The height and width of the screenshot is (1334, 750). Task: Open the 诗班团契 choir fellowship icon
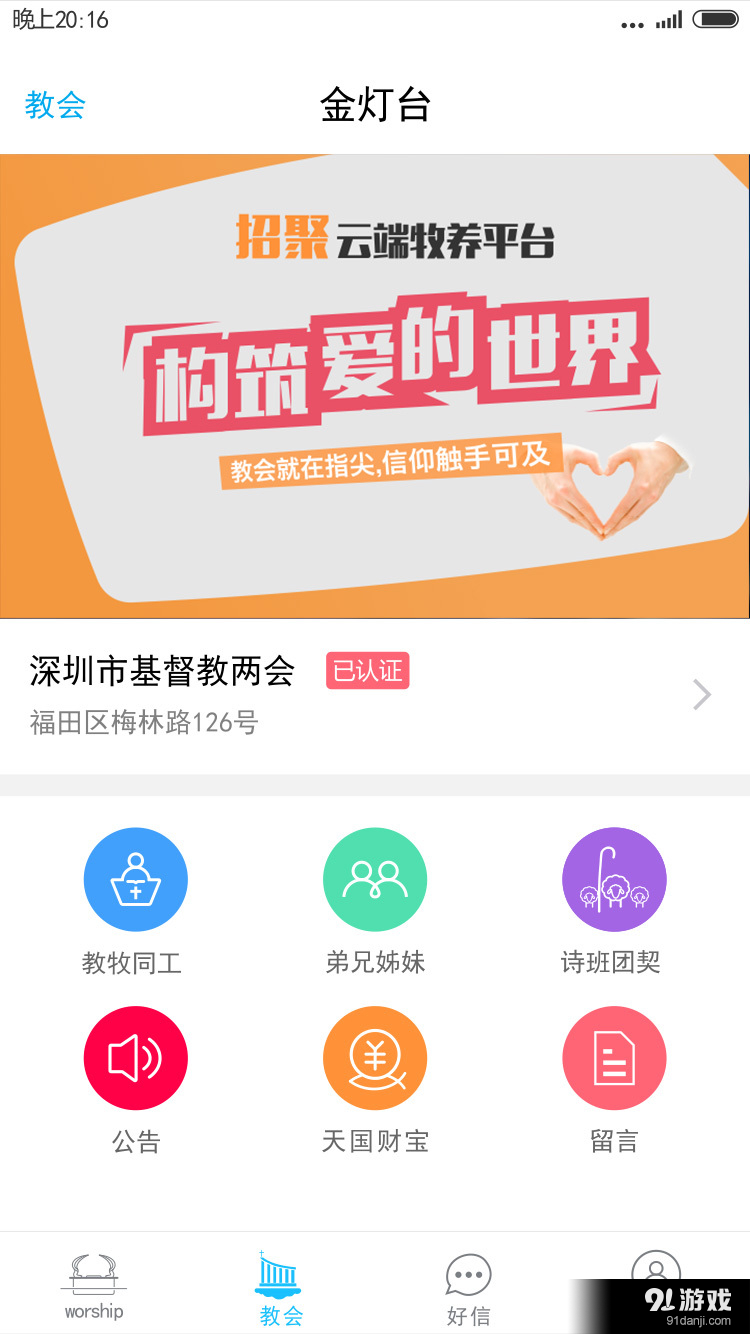coord(614,879)
